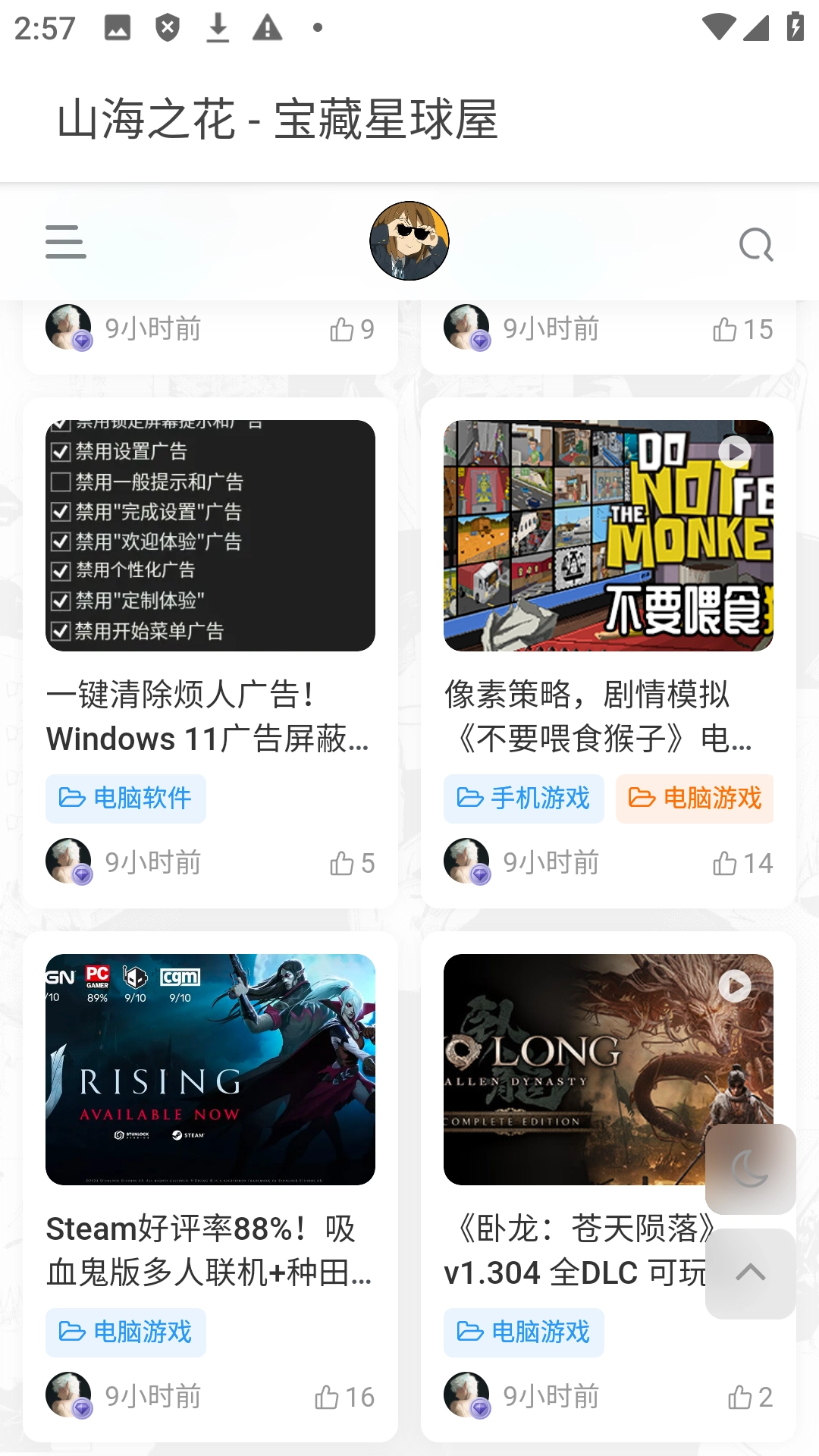819x1456 pixels.
Task: Tap the sunglasses avatar site logo
Action: click(409, 241)
